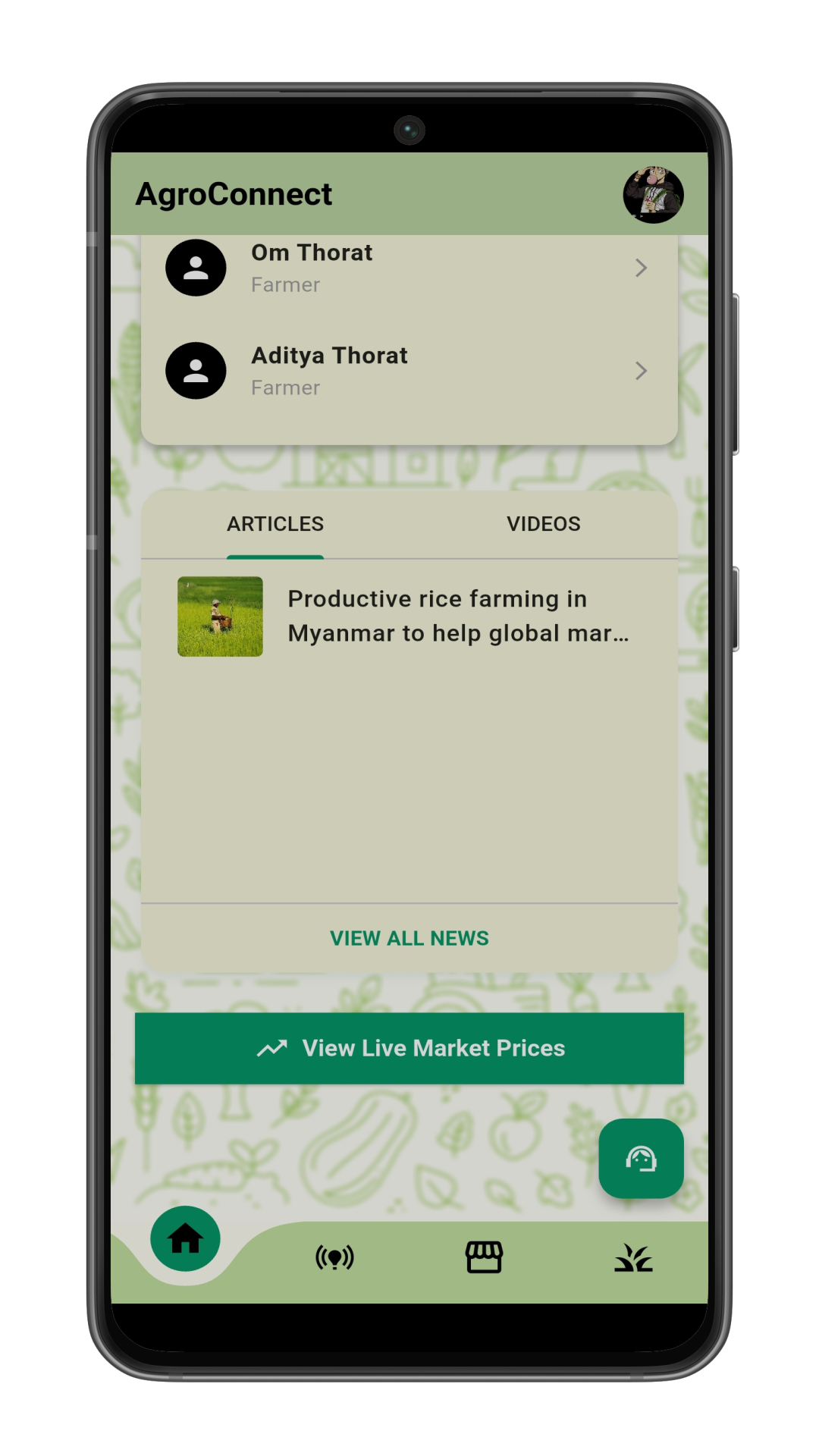Go to the Home tab
This screenshot has height=1456, width=819.
pyautogui.click(x=185, y=1240)
